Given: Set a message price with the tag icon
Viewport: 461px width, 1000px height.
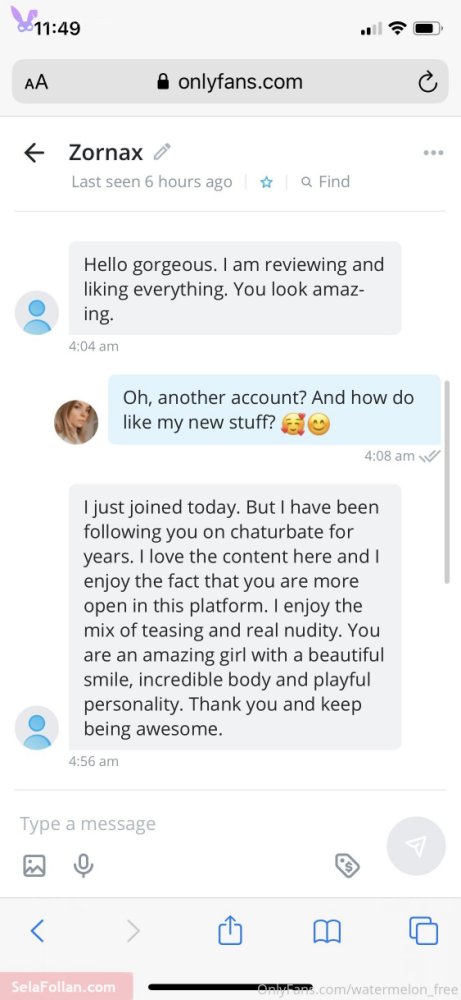Looking at the screenshot, I should click(348, 865).
